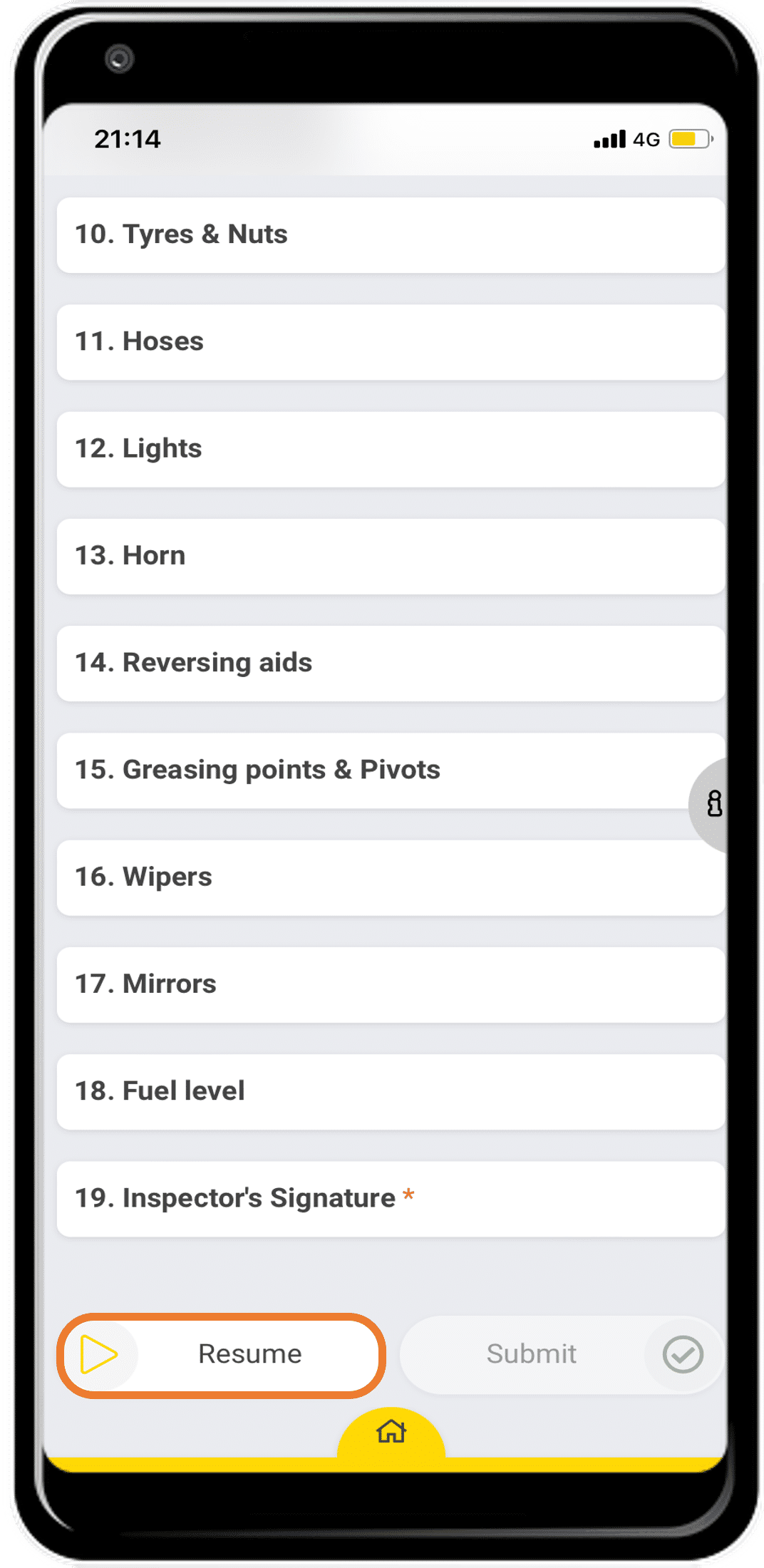Image resolution: width=764 pixels, height=1568 pixels.
Task: Select Greasing points & Pivots
Action: 371,770
